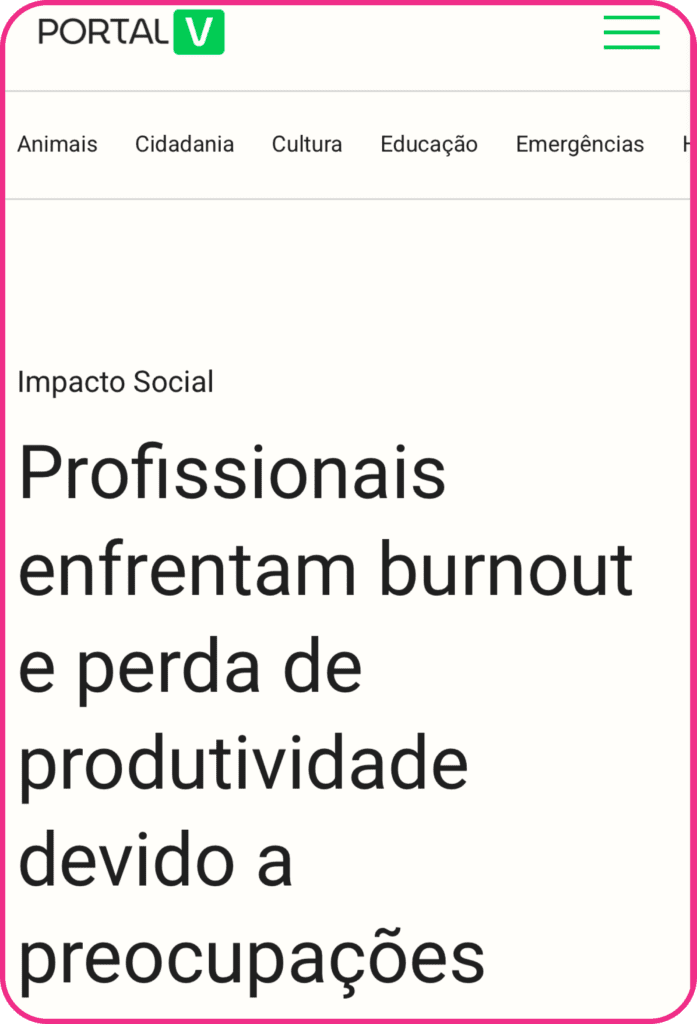Image resolution: width=697 pixels, height=1024 pixels.
Task: Select the Cidadania category
Action: coord(184,144)
